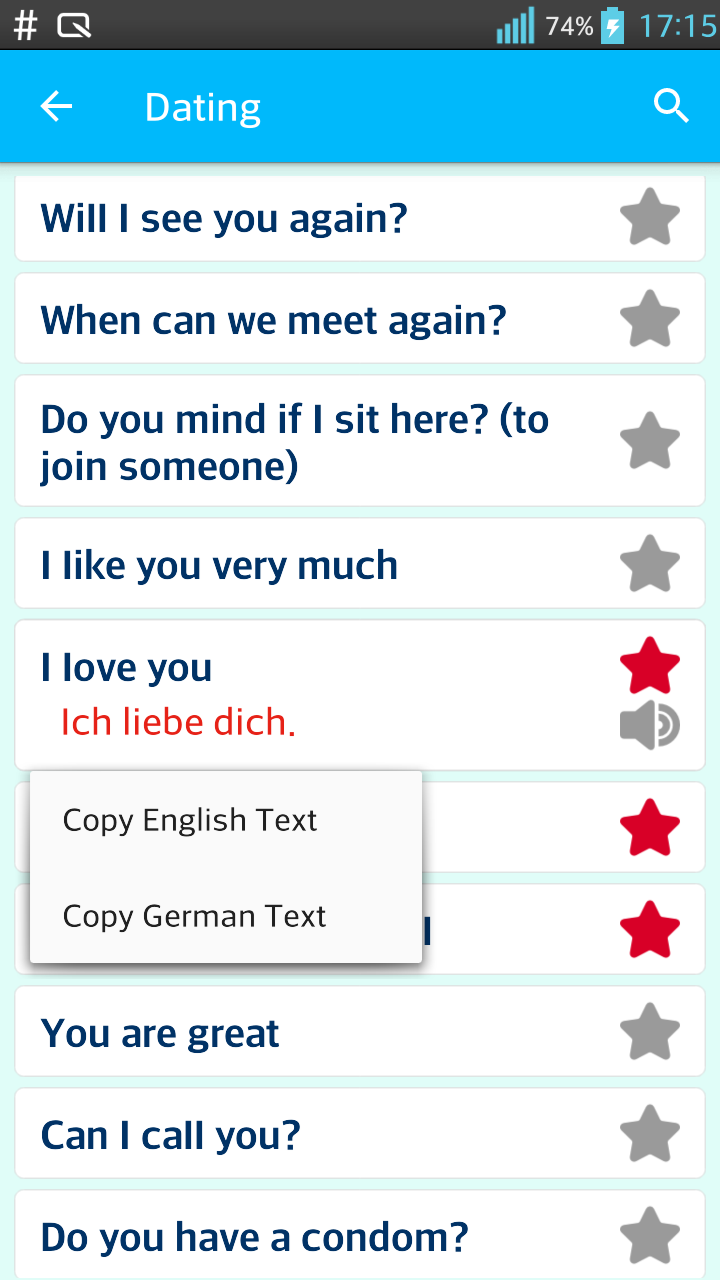Toggle the favorite star for "Can I call you?"
This screenshot has width=720, height=1280.
click(650, 1133)
